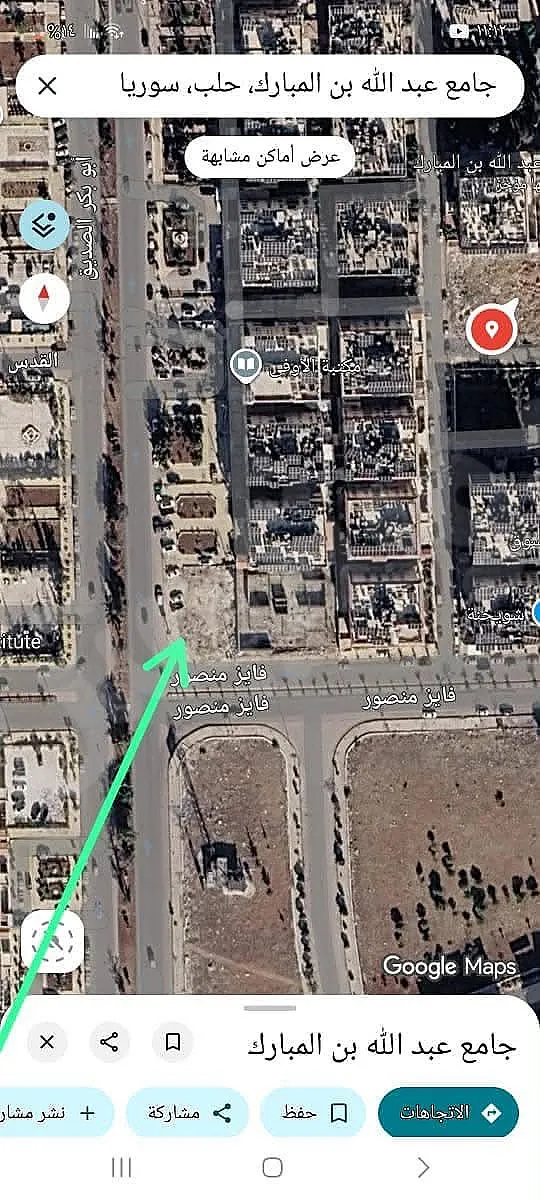
Task: Tap the search box with the mosque name
Action: 270,86
